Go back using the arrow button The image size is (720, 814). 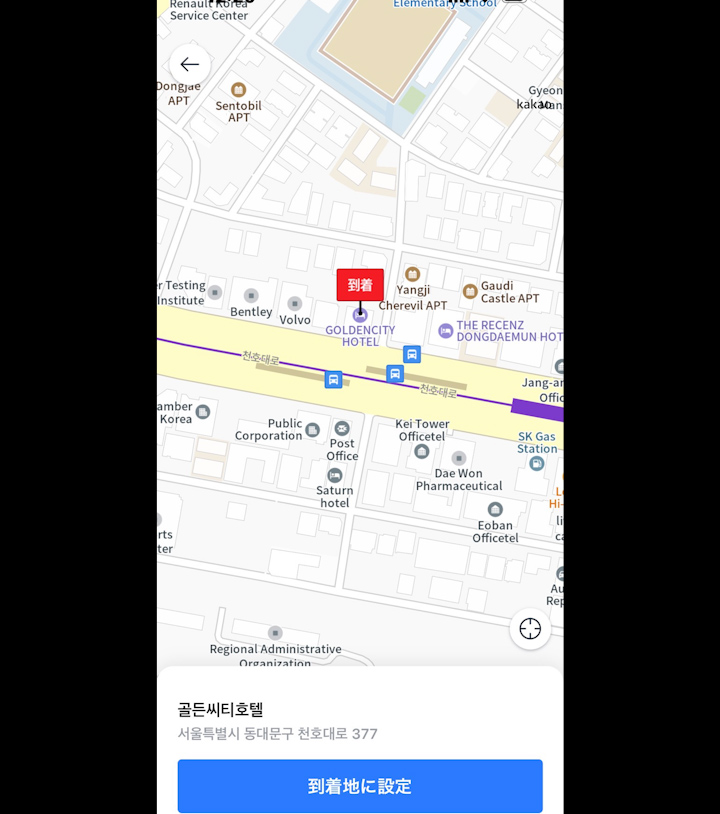click(x=190, y=65)
